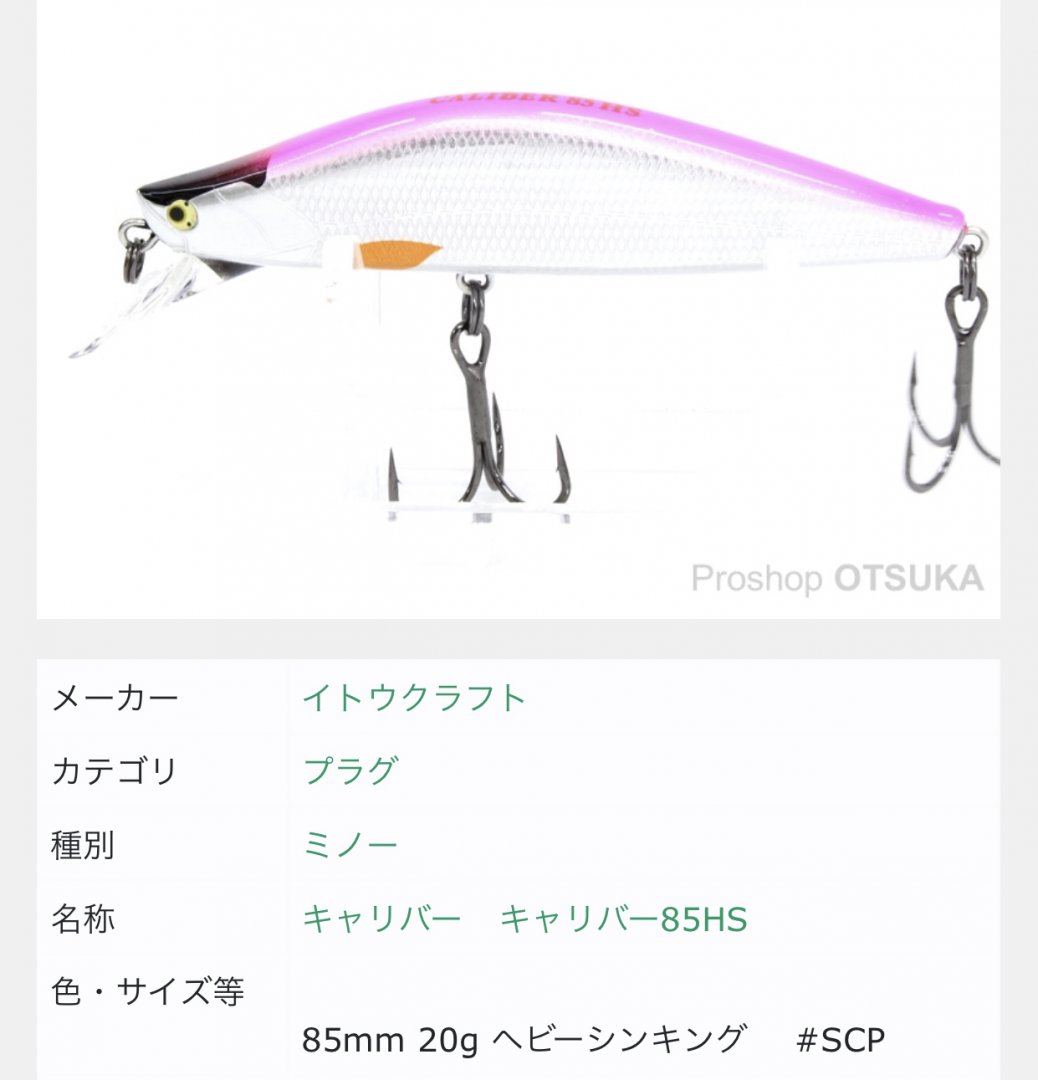The image size is (1038, 1080).
Task: Open the キャリバー85HS name link
Action: (623, 919)
